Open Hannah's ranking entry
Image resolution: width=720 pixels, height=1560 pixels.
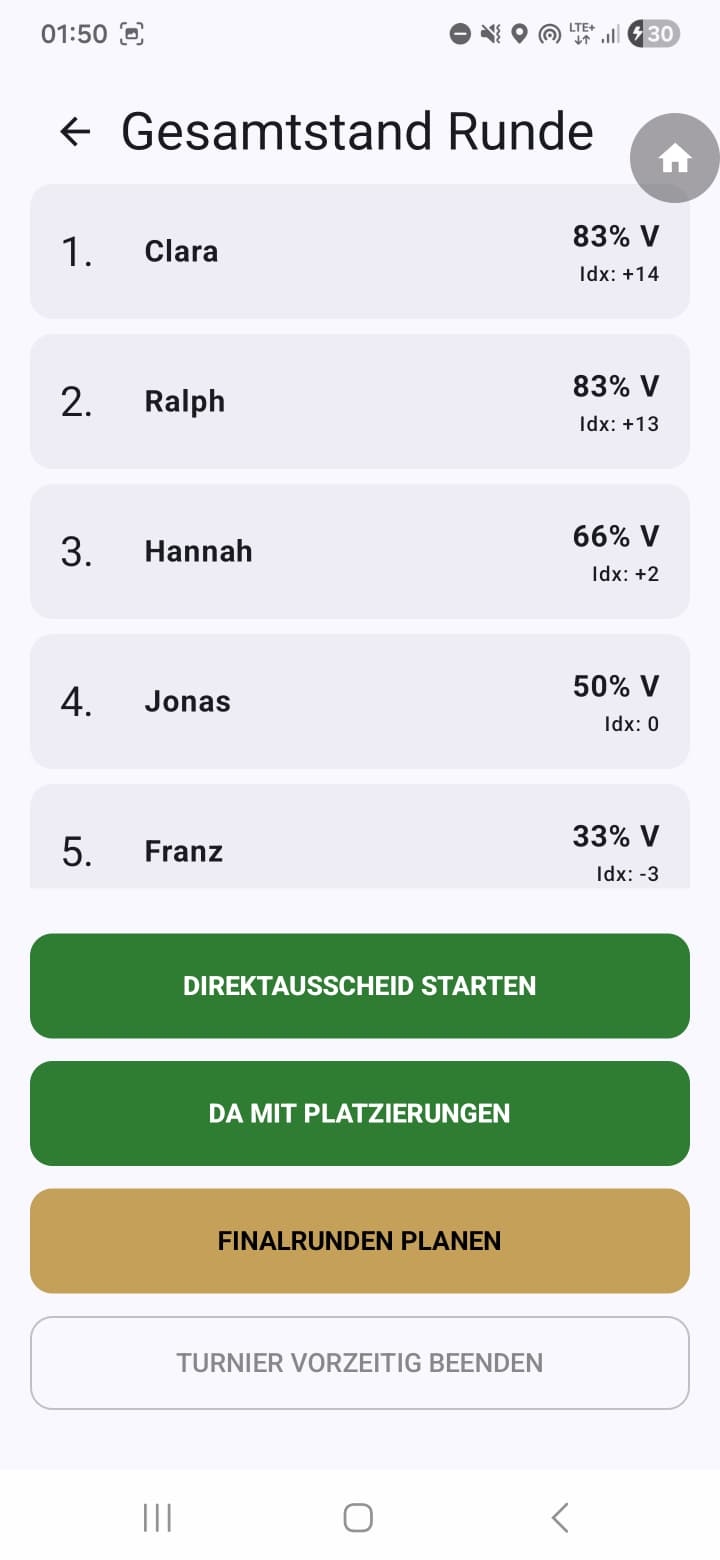(x=360, y=551)
